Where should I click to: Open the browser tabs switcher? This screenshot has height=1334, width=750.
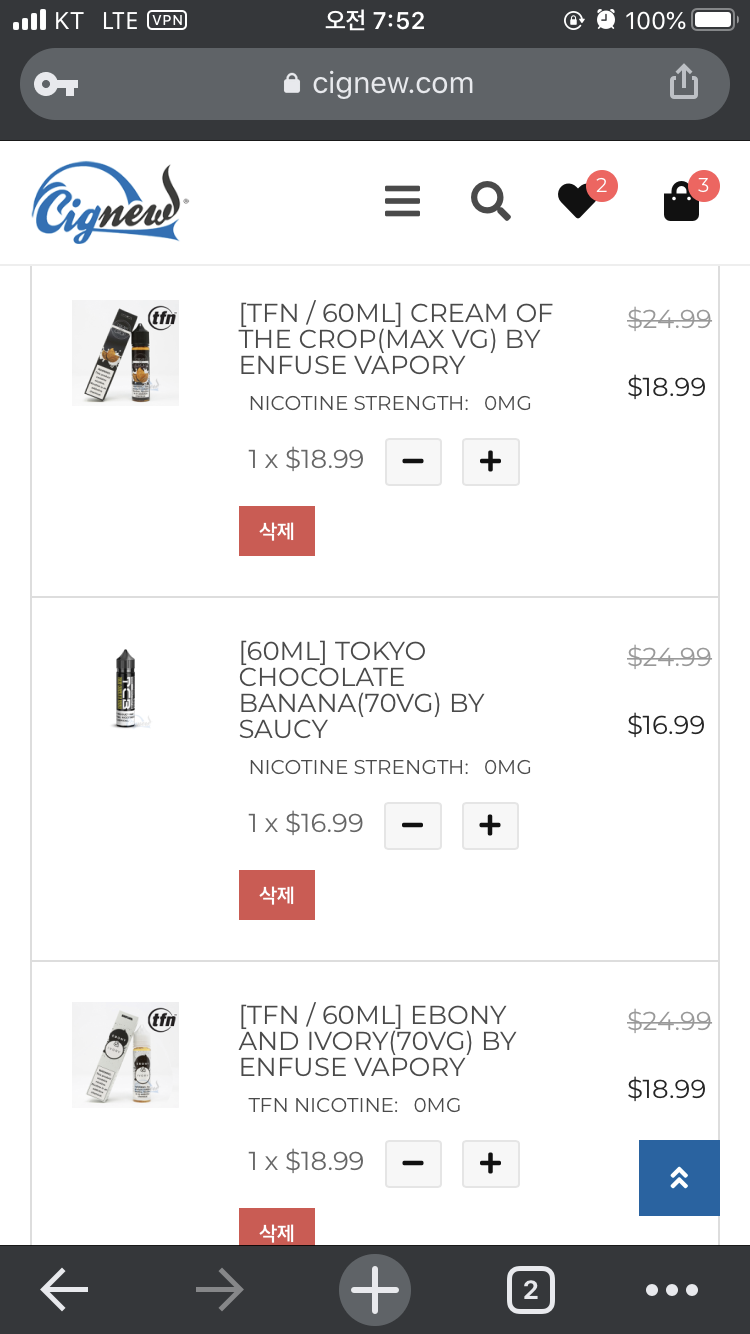point(530,1290)
